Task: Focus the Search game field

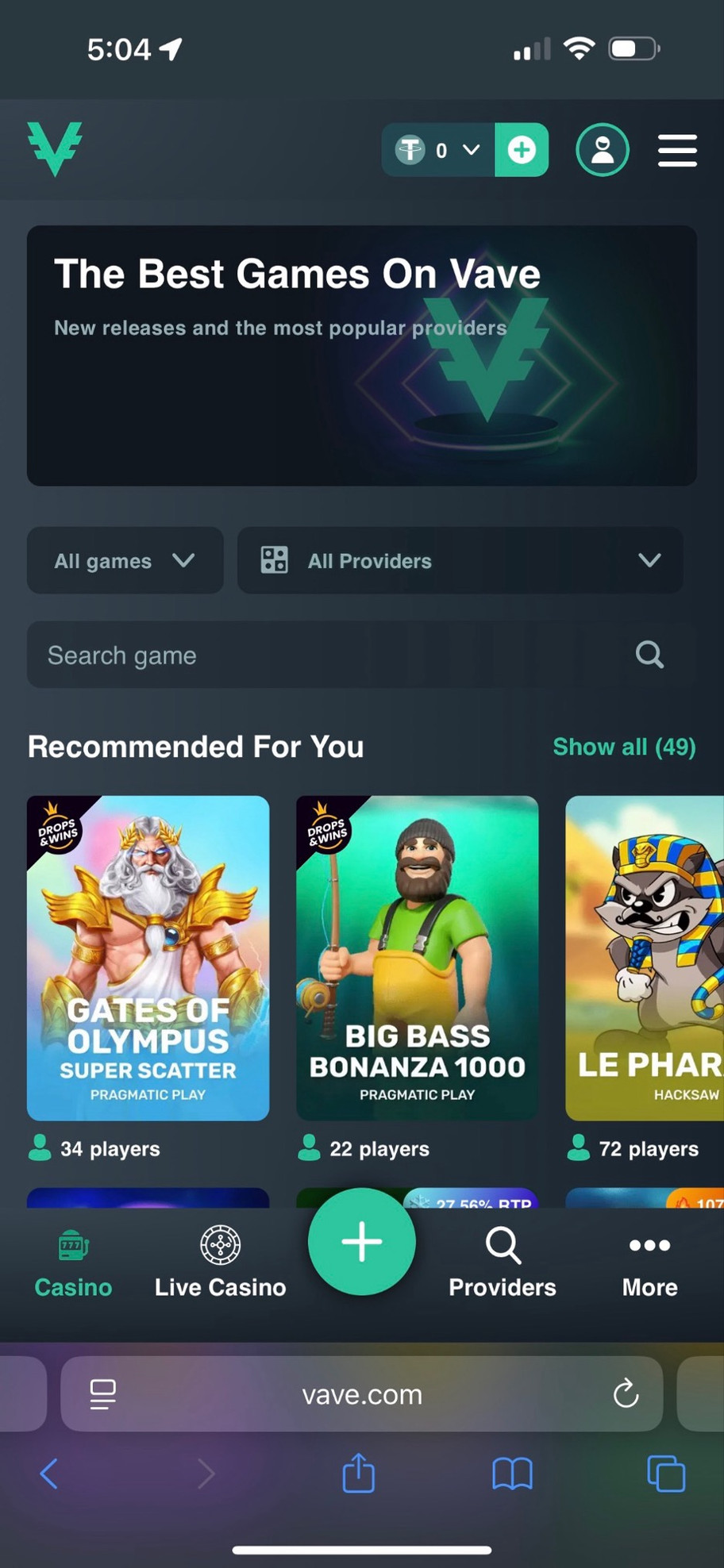Action: coord(333,655)
